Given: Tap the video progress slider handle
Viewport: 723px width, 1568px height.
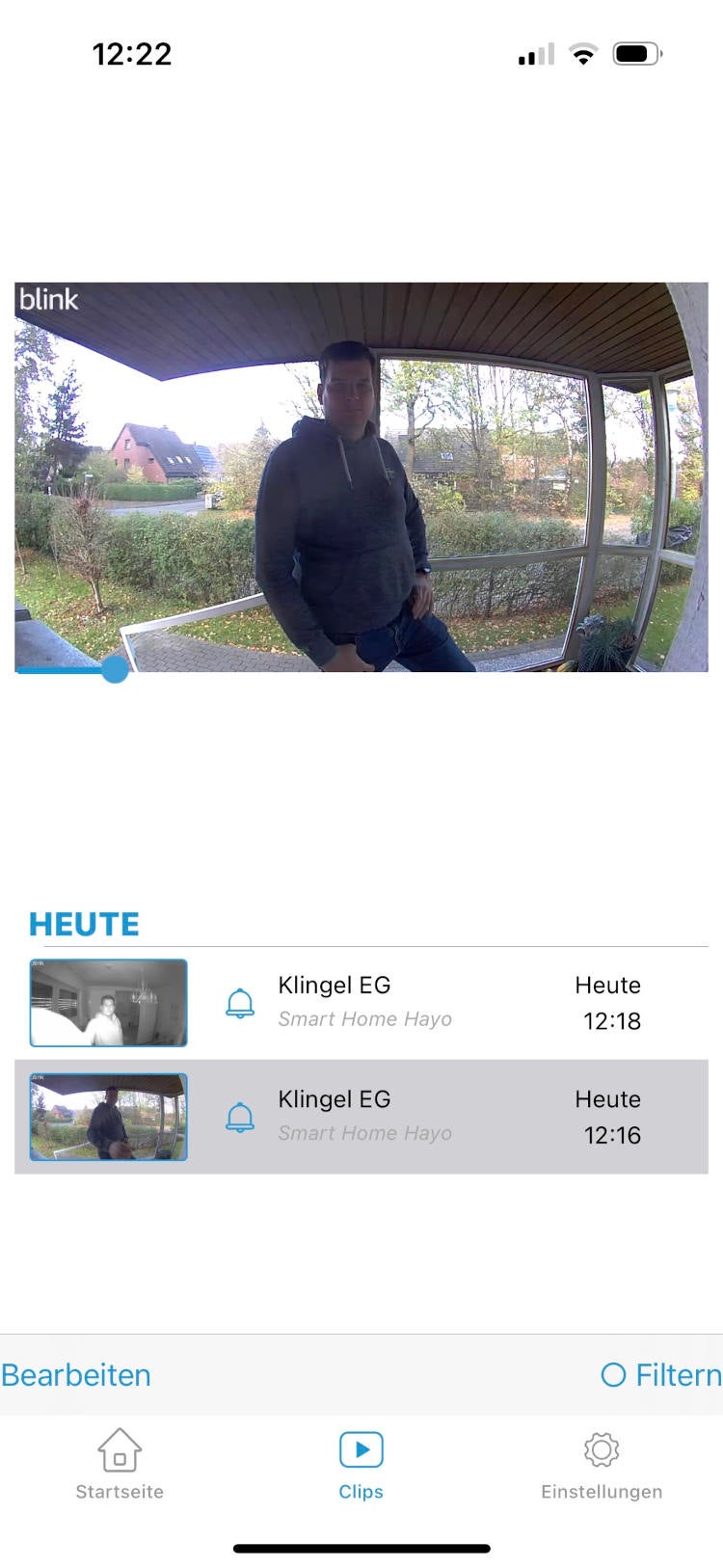Looking at the screenshot, I should pos(115,668).
